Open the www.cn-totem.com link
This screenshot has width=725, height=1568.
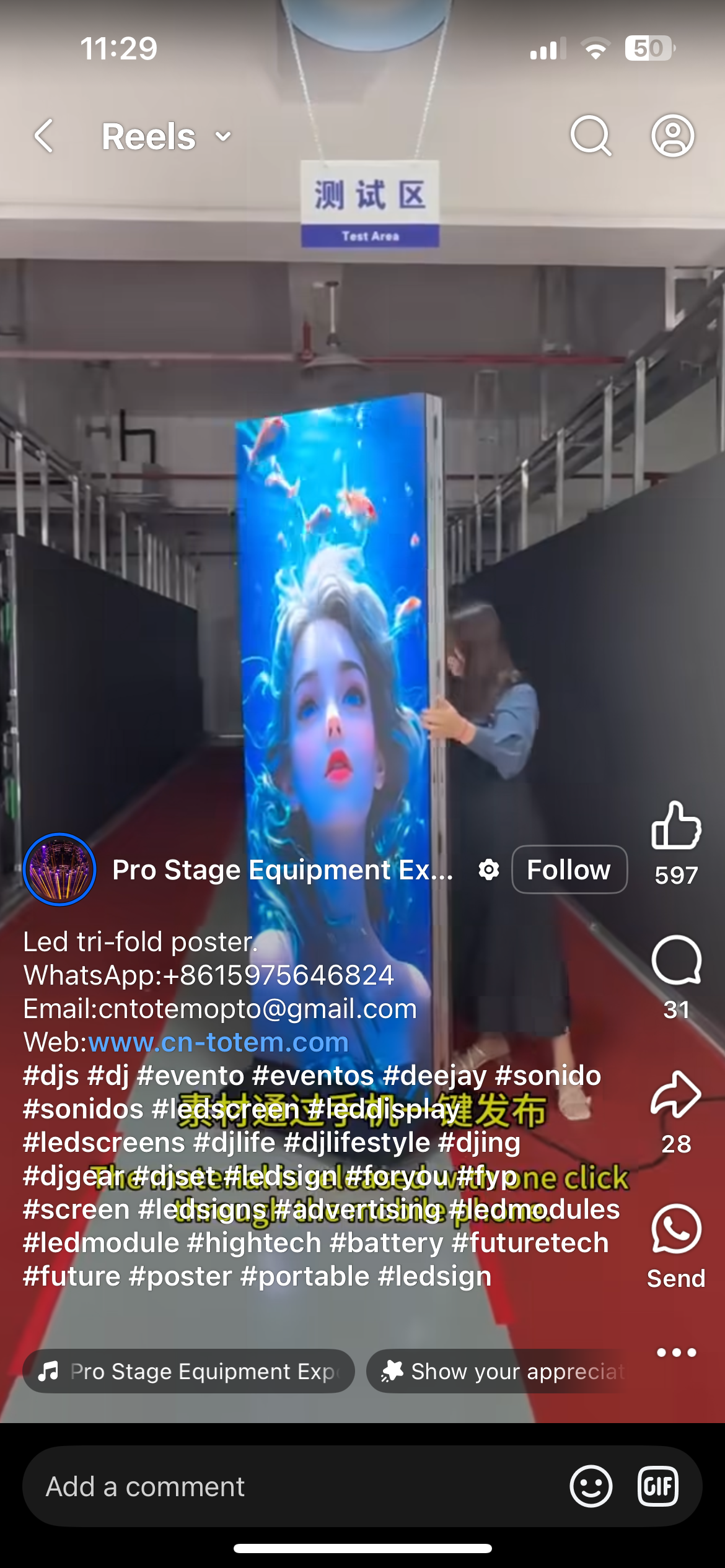pos(218,1042)
